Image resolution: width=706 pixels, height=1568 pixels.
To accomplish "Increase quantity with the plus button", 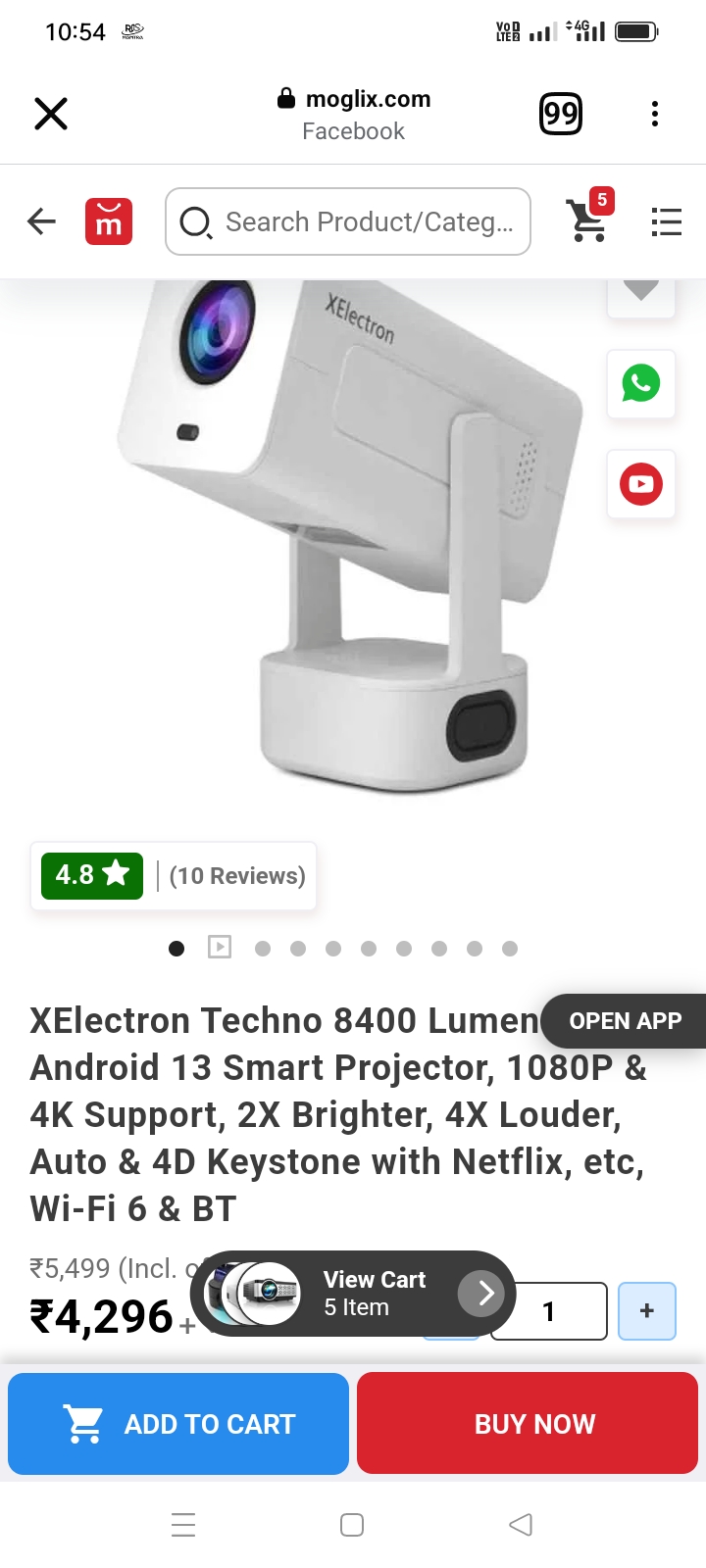I will 647,1310.
